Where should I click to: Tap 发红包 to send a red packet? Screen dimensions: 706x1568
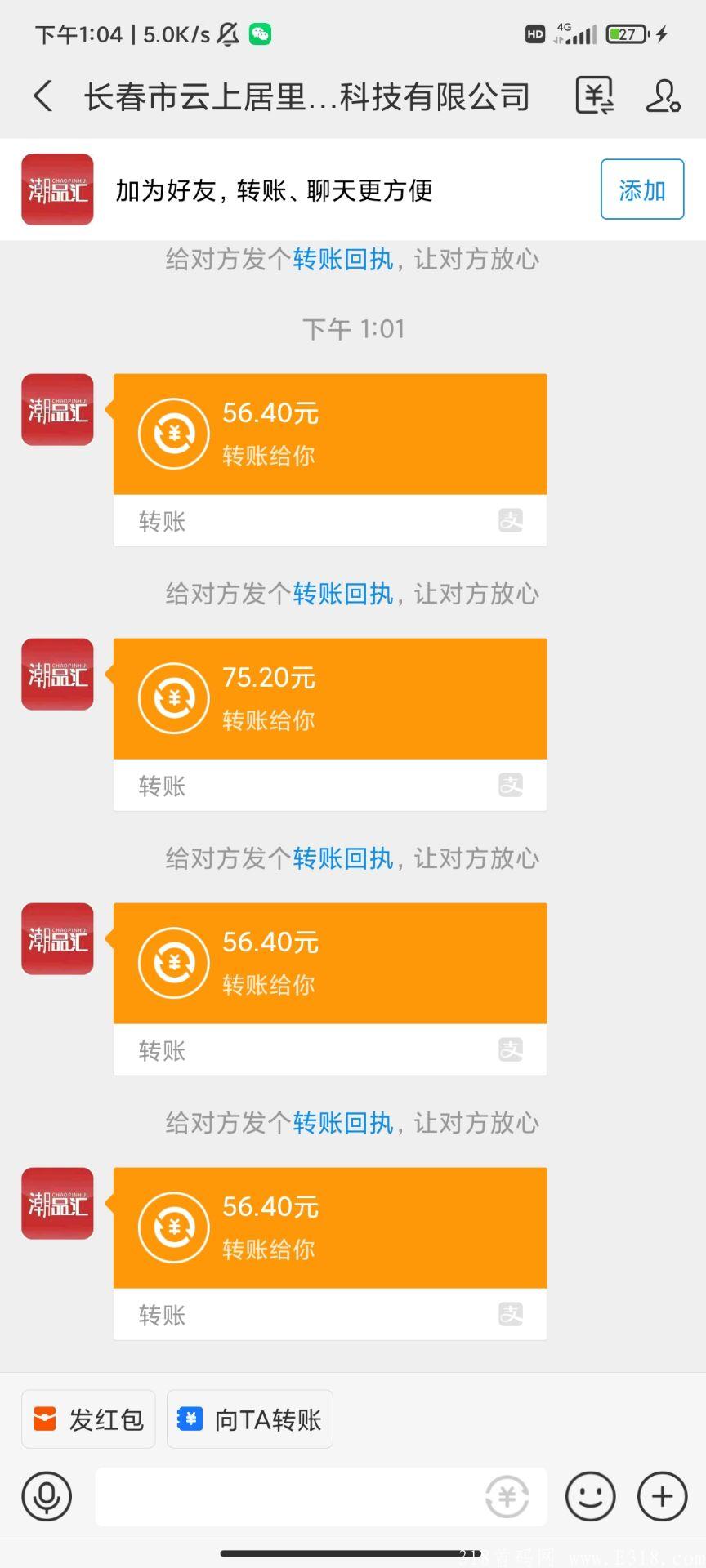88,1419
